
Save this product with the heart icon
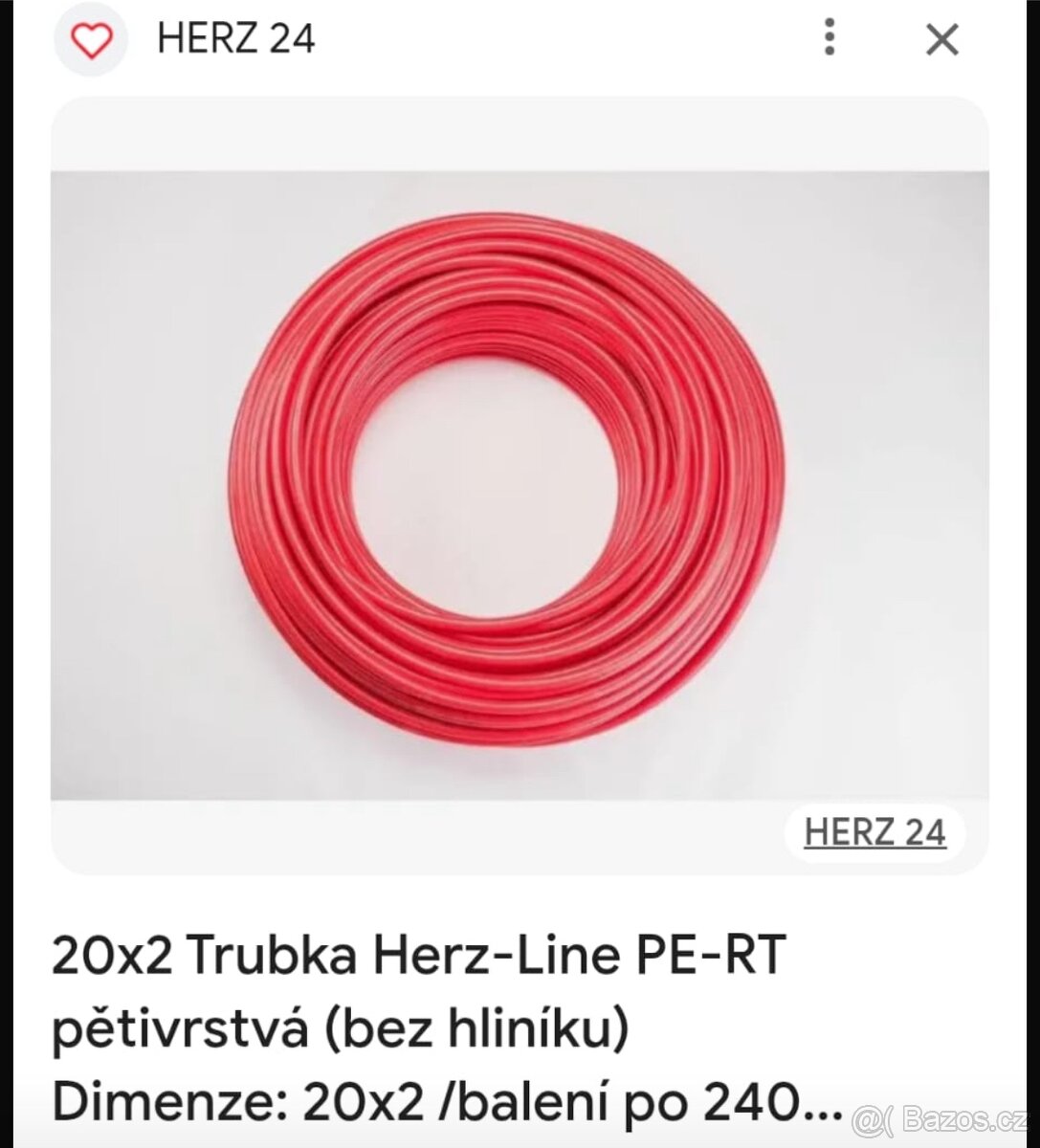click(92, 40)
